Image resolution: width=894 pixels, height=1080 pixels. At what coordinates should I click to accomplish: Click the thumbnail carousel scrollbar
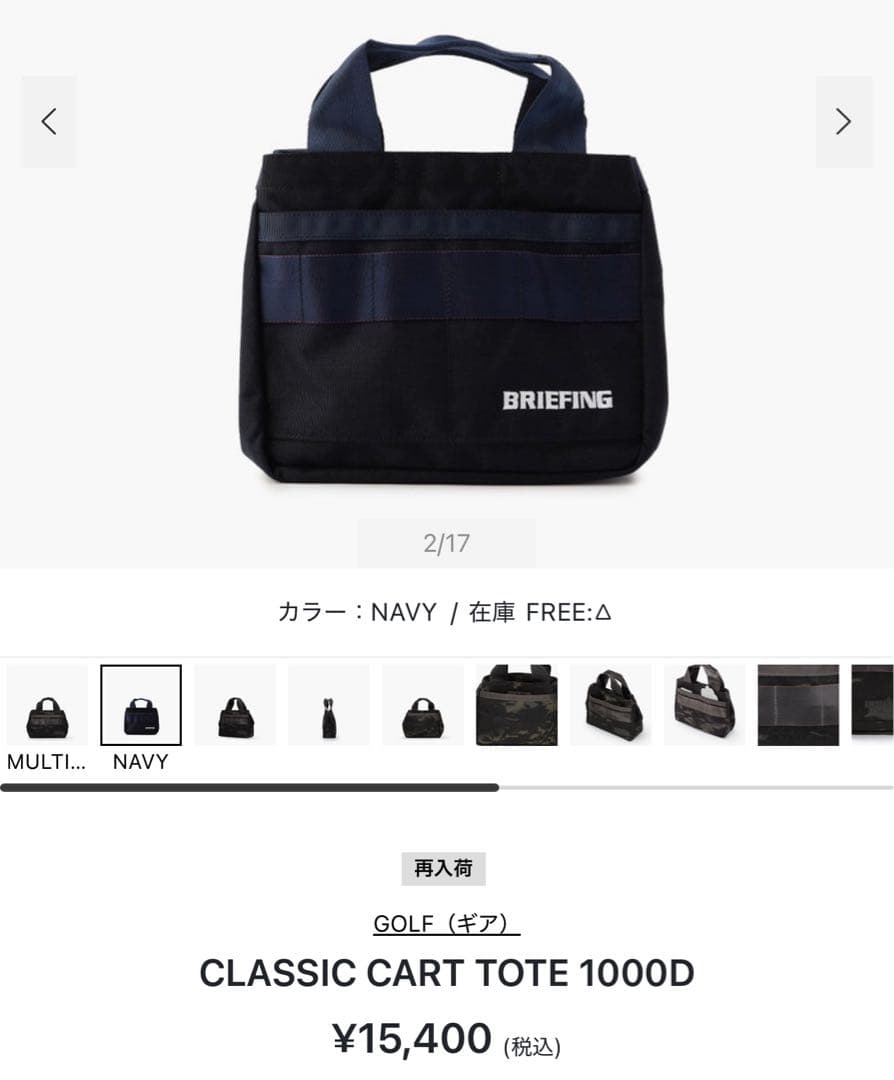click(250, 787)
